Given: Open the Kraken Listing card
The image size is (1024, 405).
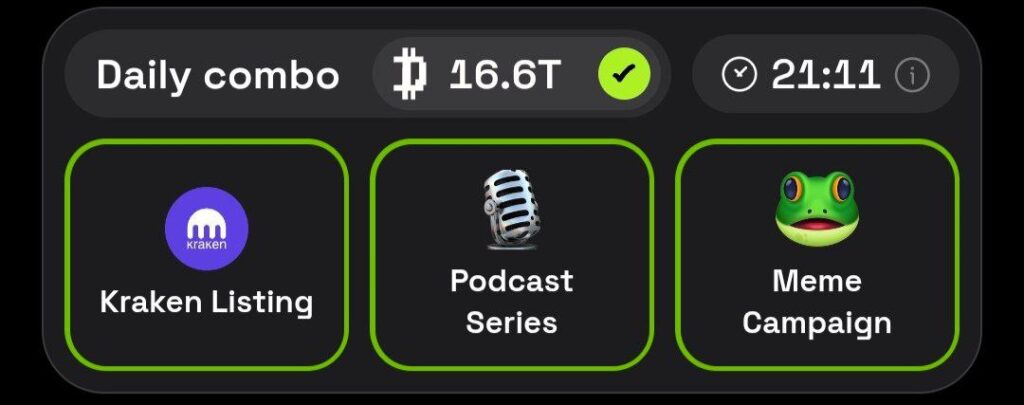Looking at the screenshot, I should point(207,254).
